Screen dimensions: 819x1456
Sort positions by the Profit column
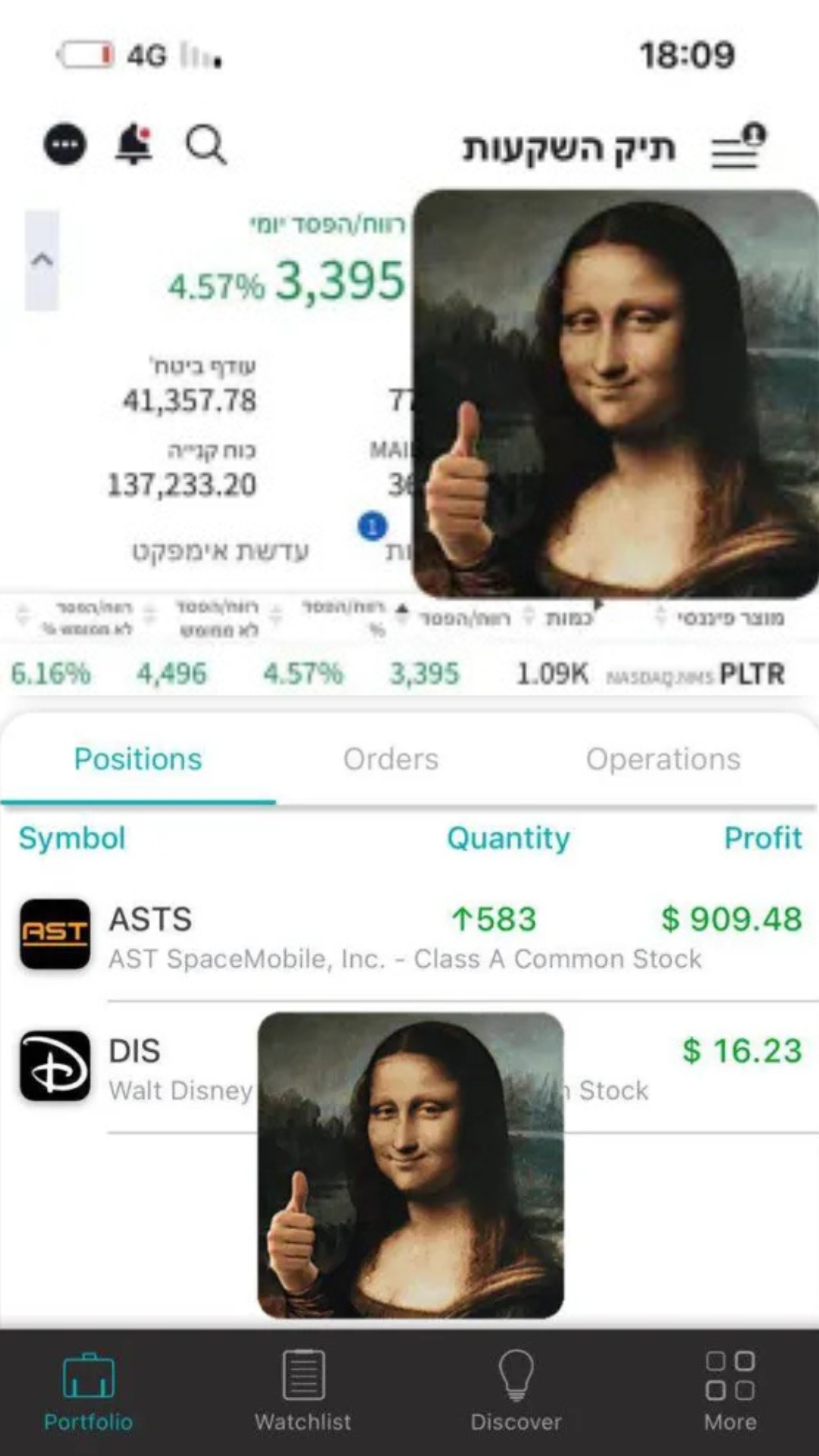pyautogui.click(x=763, y=838)
